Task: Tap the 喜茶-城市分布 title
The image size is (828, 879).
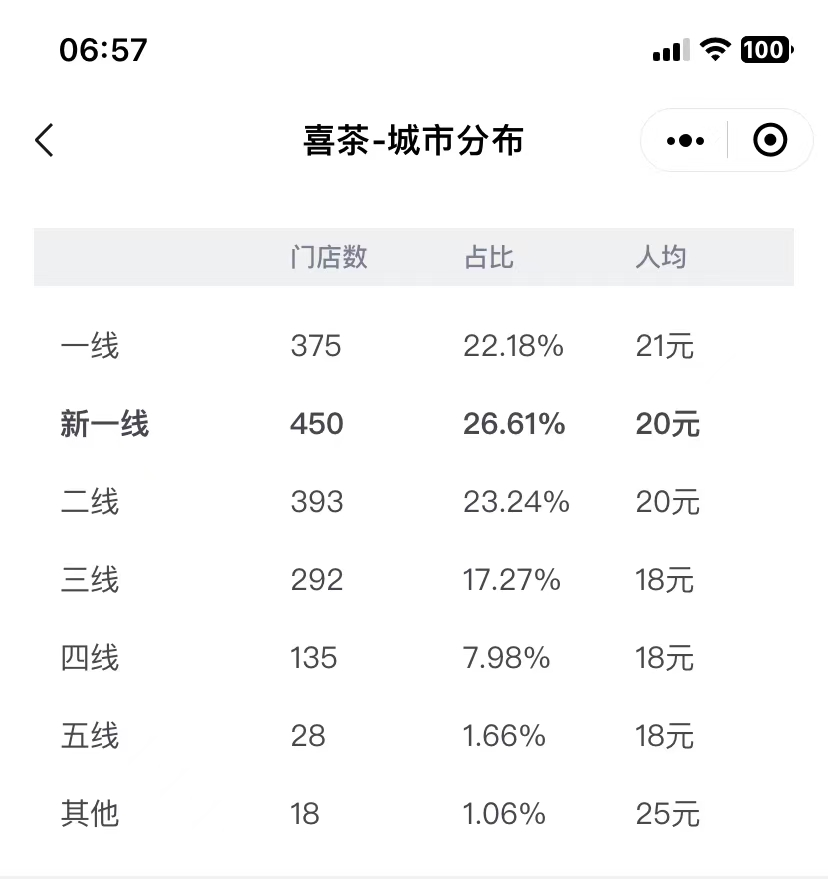Action: (x=414, y=140)
